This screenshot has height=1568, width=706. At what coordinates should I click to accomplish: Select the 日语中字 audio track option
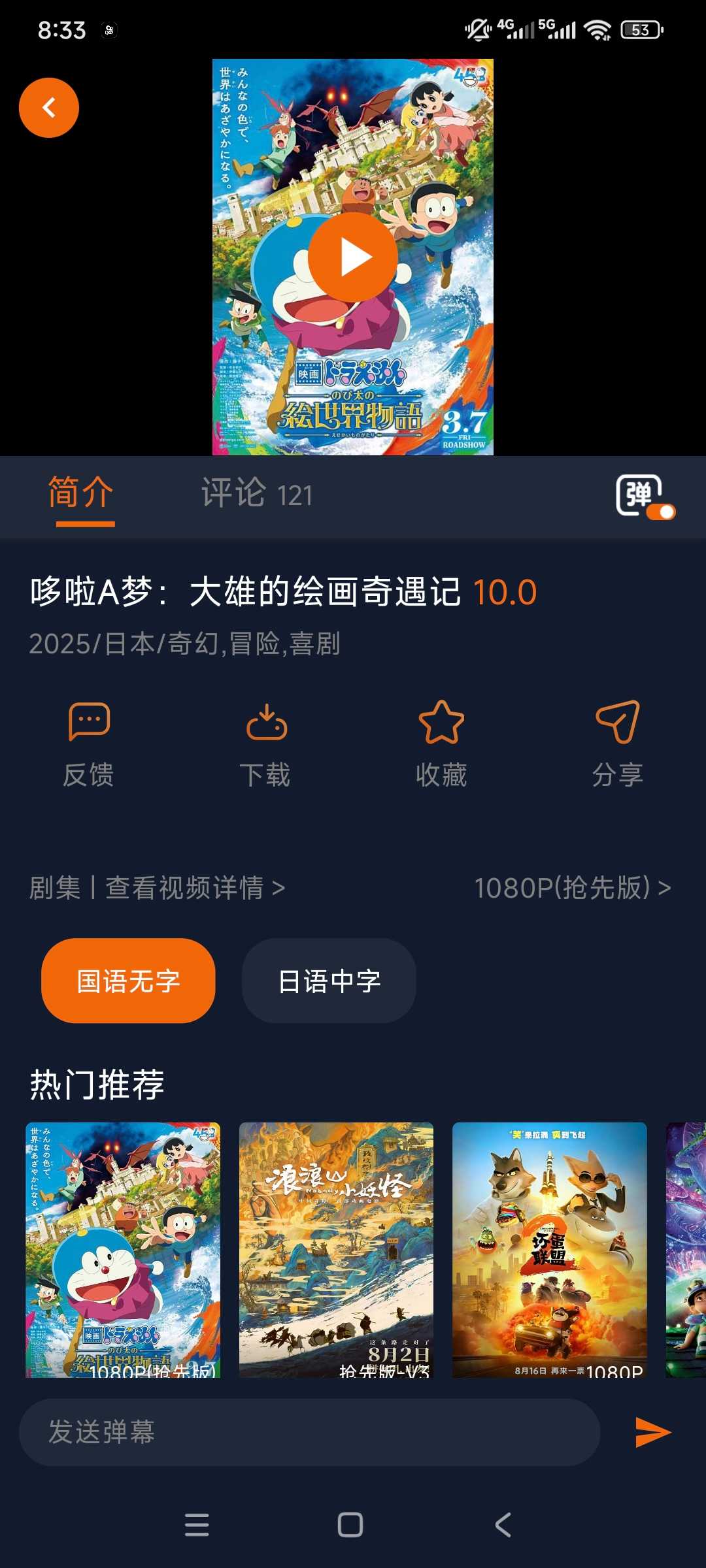click(x=329, y=980)
